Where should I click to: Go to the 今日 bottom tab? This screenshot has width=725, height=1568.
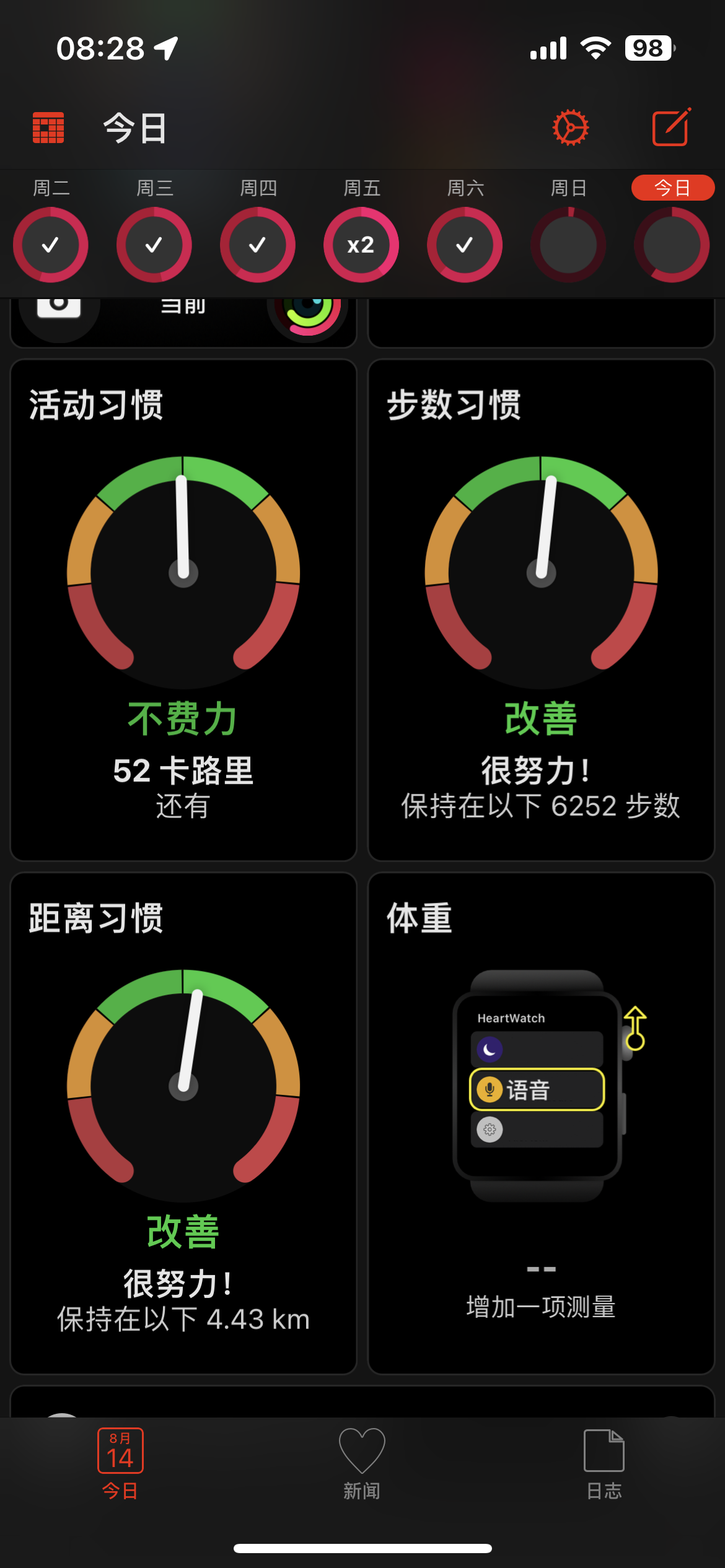coord(120,1463)
